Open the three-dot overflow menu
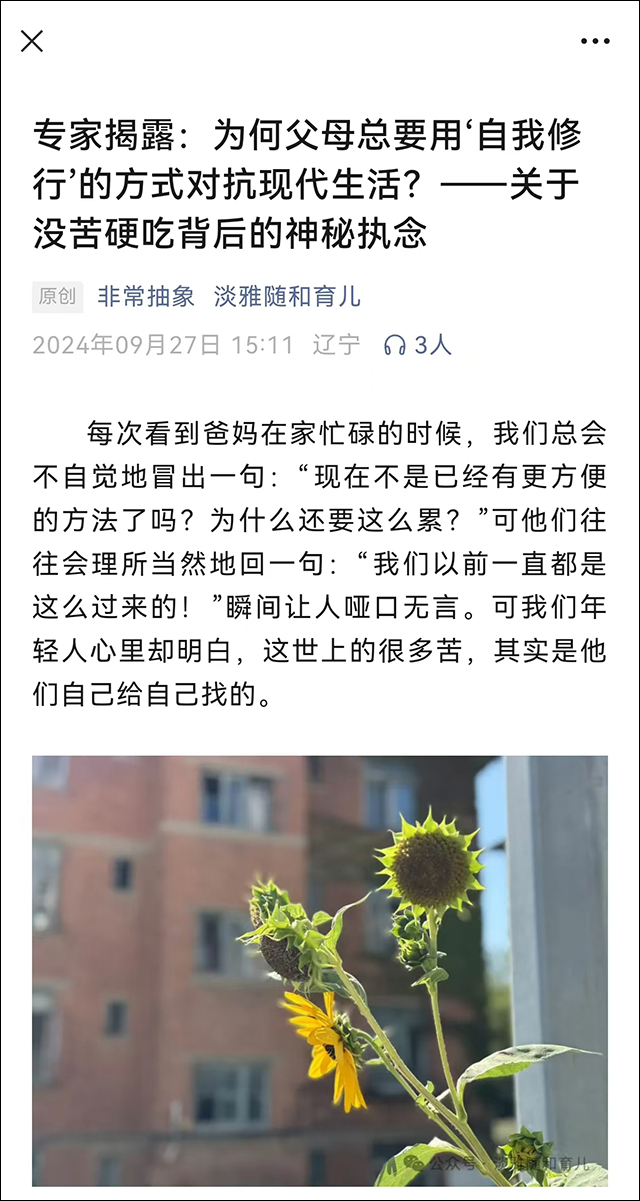This screenshot has width=640, height=1201. click(595, 41)
